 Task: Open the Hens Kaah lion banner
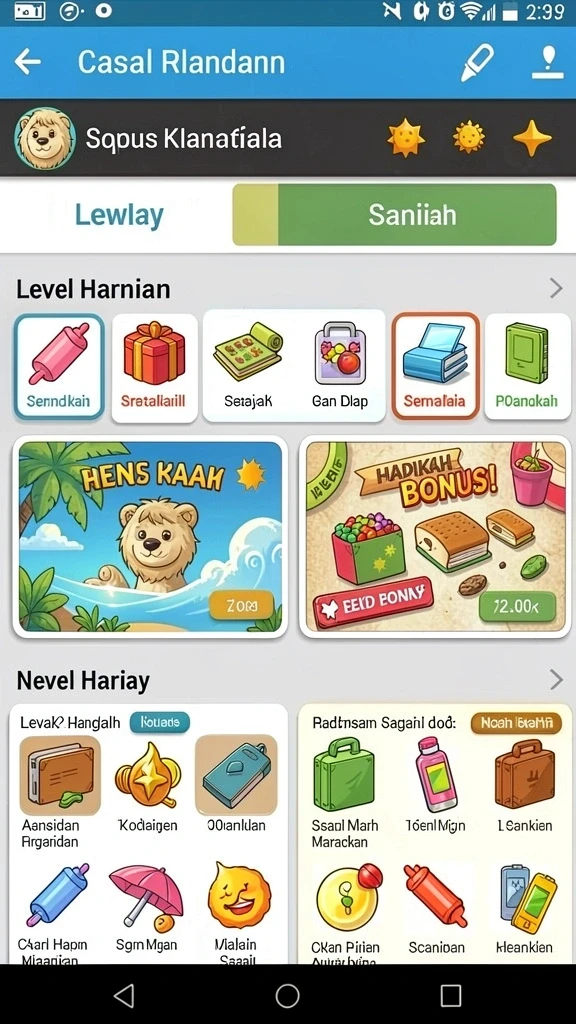[150, 536]
